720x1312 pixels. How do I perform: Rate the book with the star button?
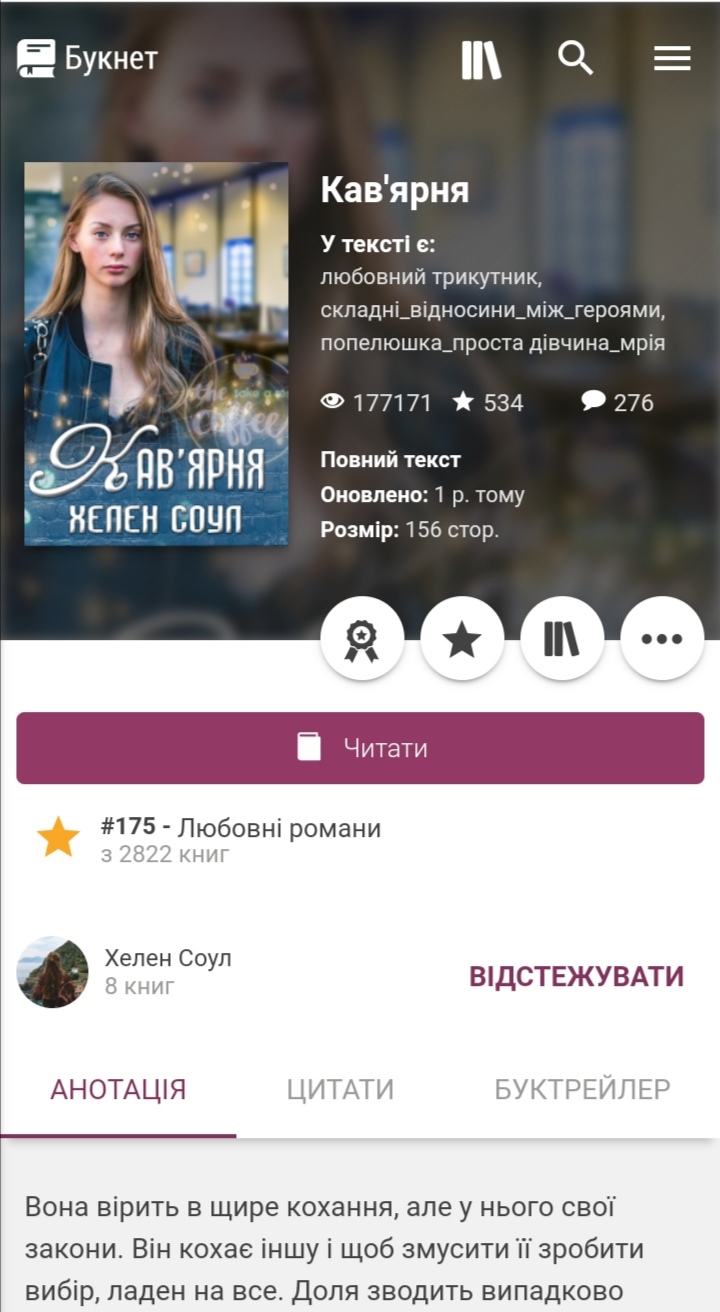coord(462,639)
